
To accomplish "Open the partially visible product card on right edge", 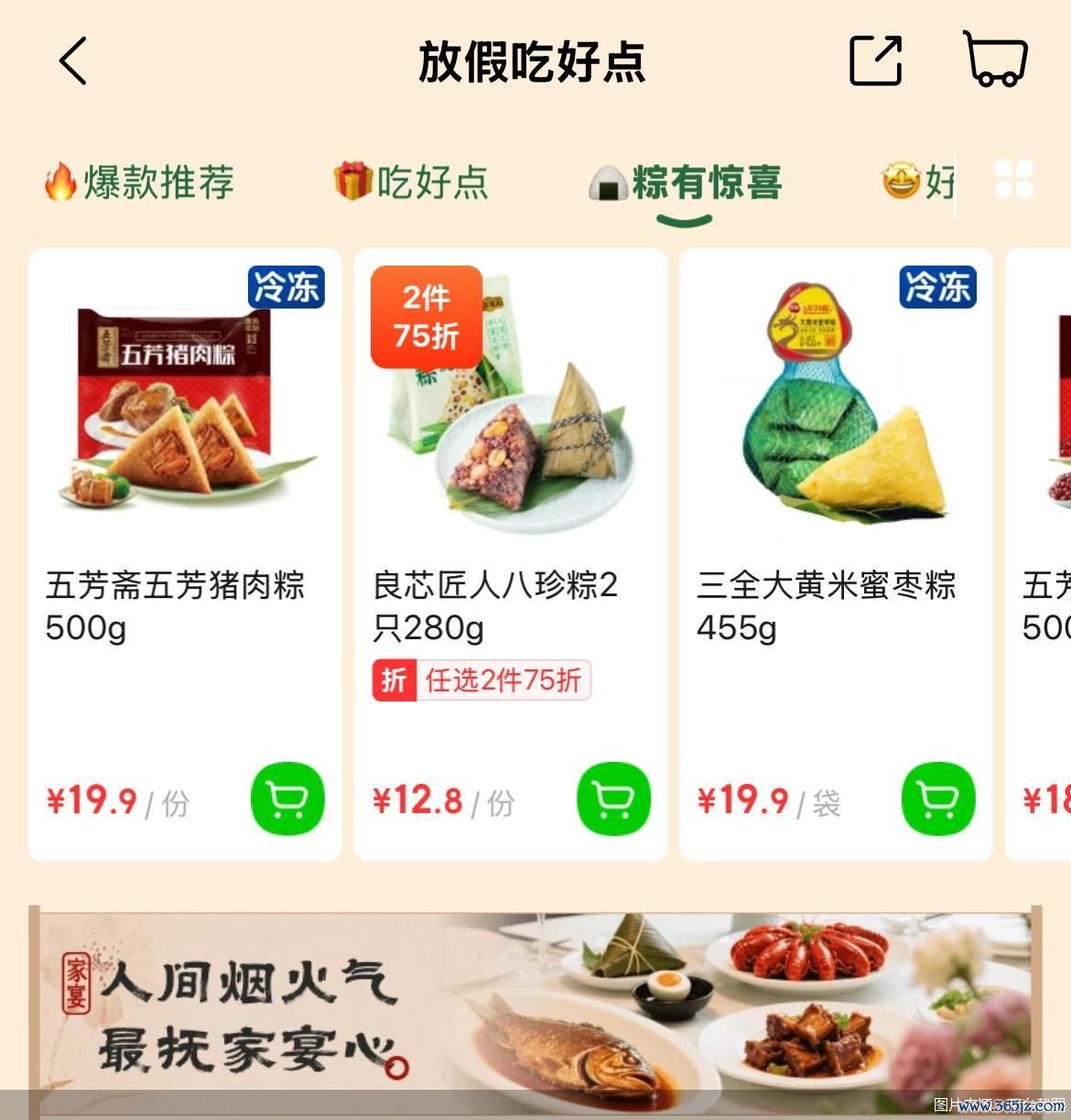I will (x=1044, y=549).
